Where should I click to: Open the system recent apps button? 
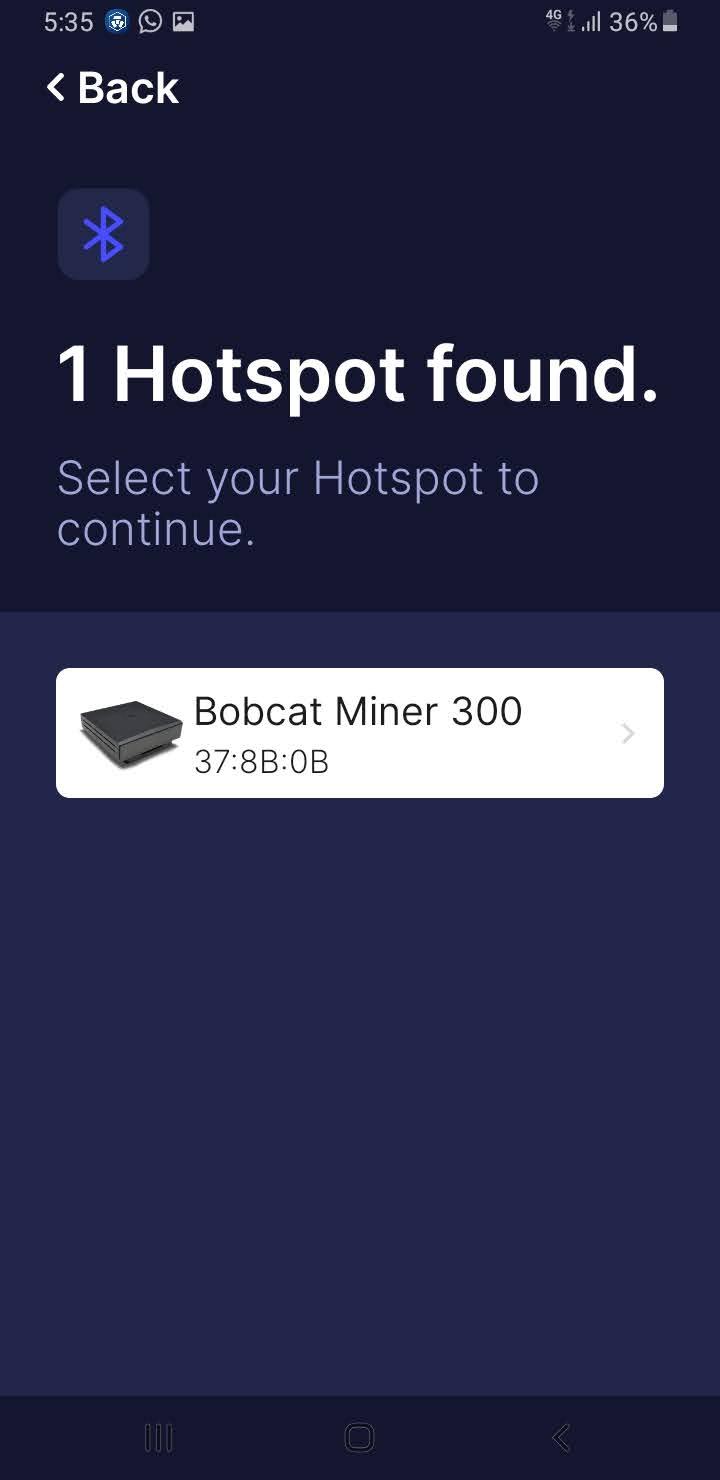point(159,1438)
